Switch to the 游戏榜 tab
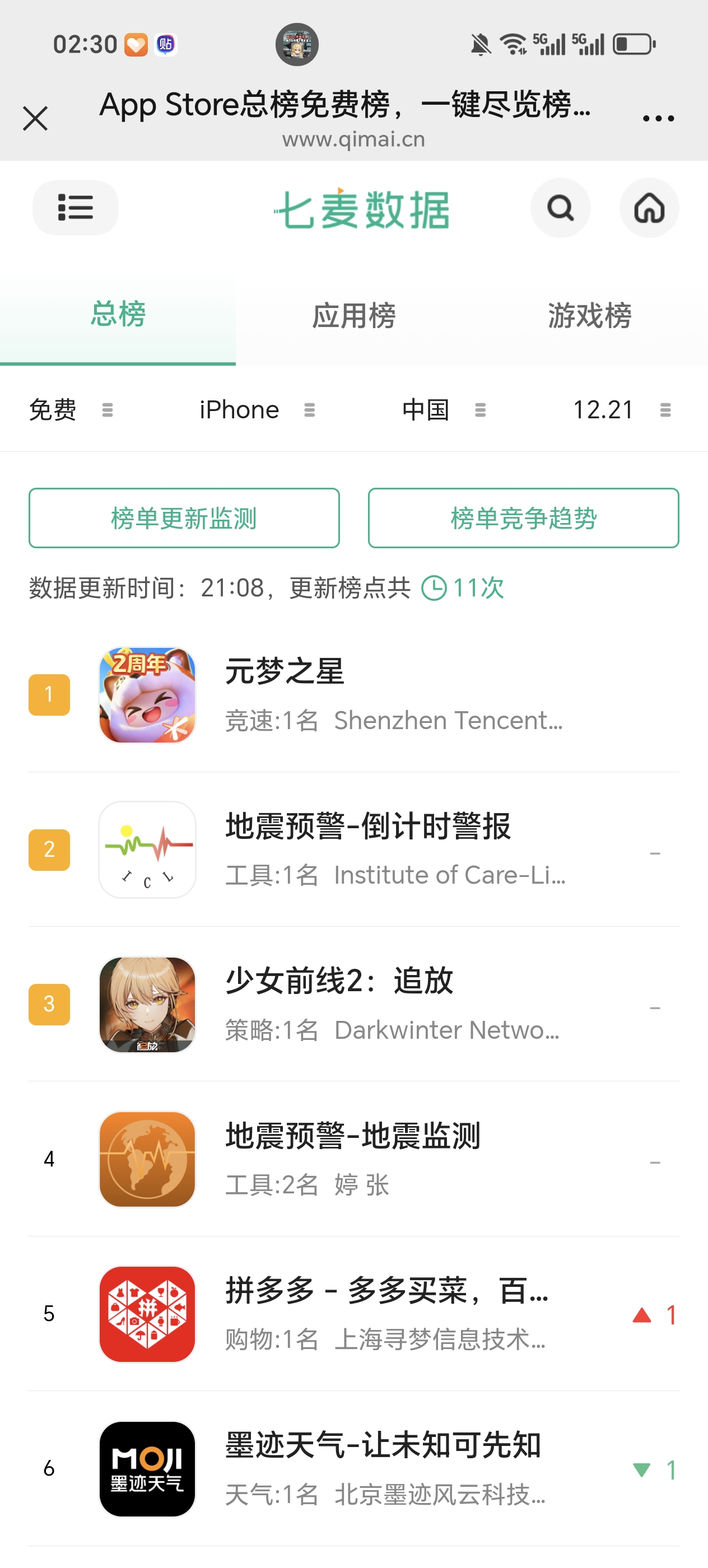The height and width of the screenshot is (1568, 708). [x=589, y=315]
